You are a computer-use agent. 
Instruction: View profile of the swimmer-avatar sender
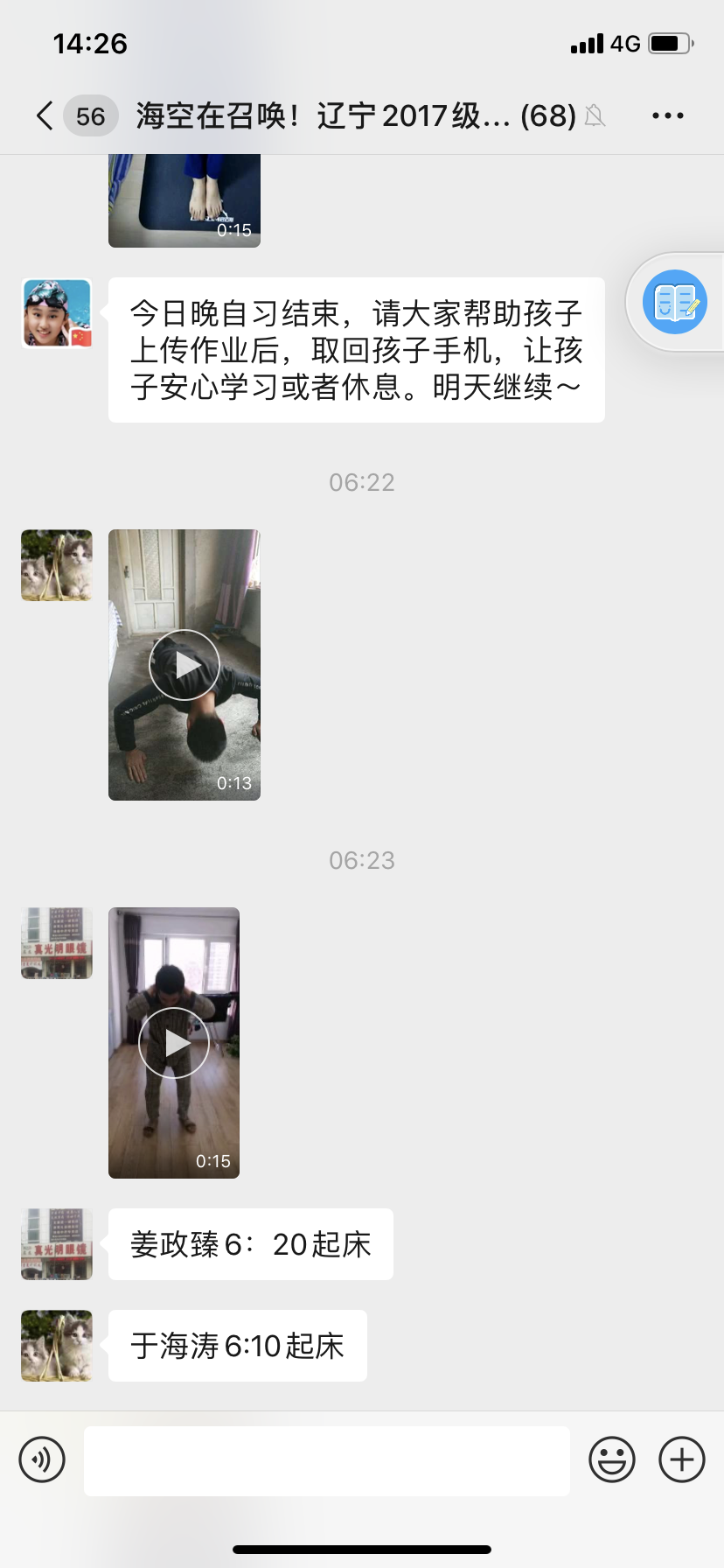(57, 314)
